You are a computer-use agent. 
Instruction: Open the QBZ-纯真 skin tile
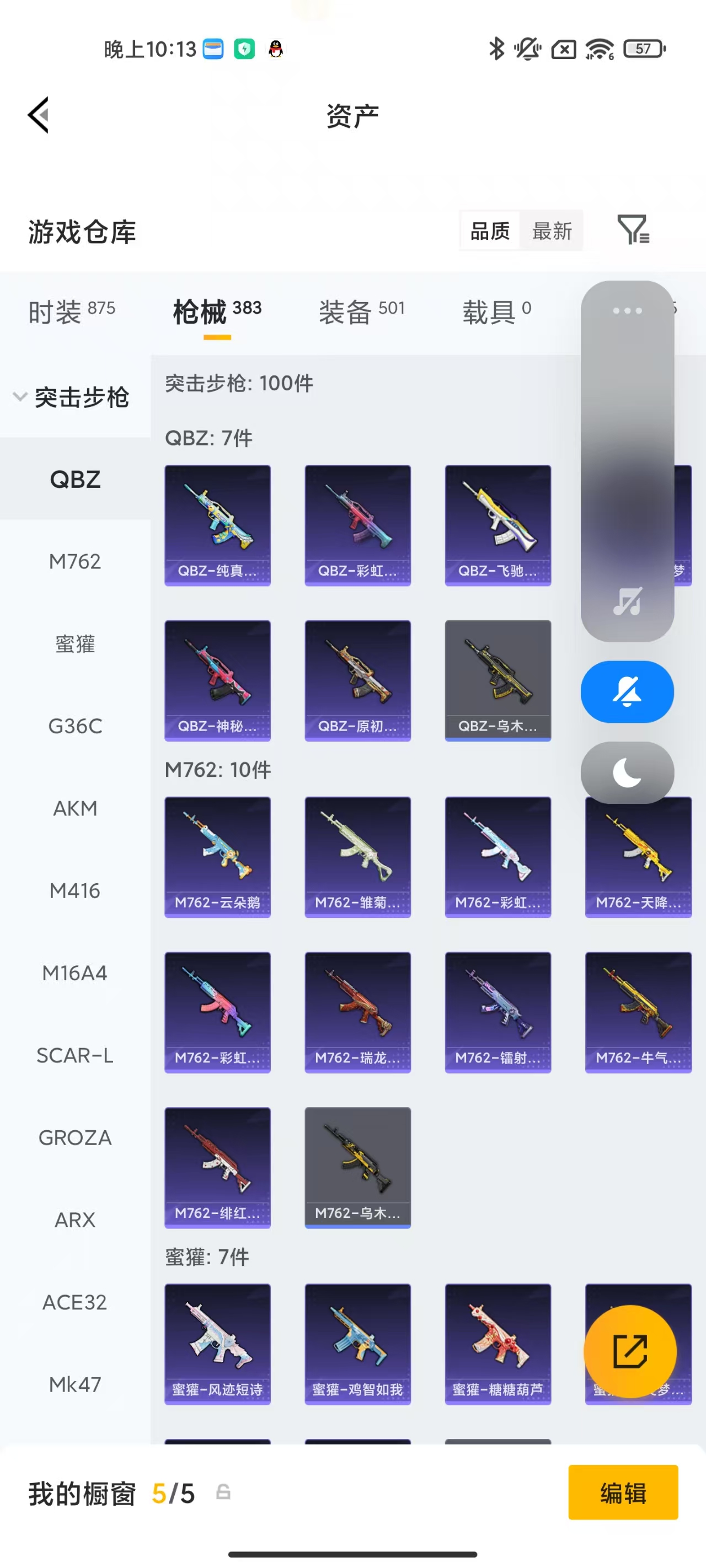217,525
